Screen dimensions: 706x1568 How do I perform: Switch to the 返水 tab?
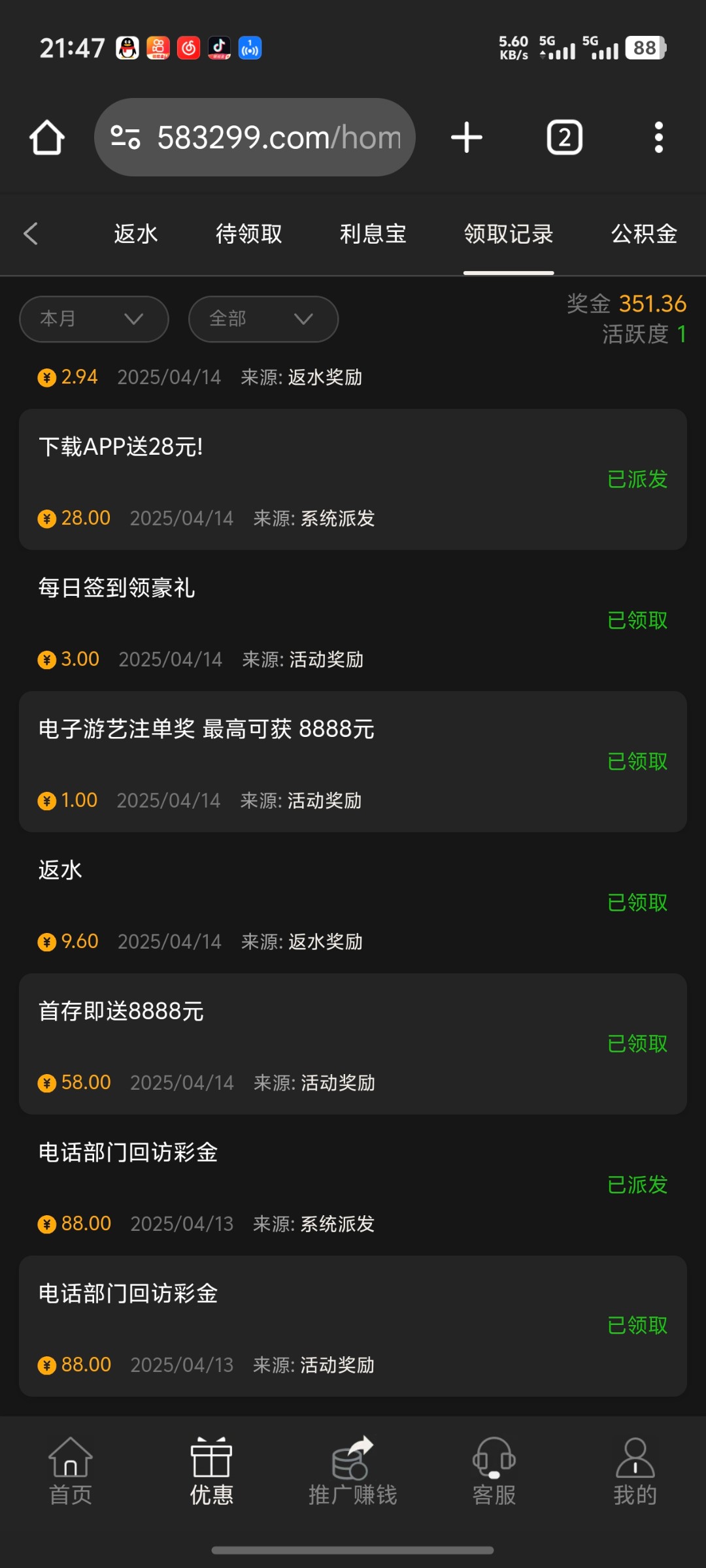(x=136, y=233)
